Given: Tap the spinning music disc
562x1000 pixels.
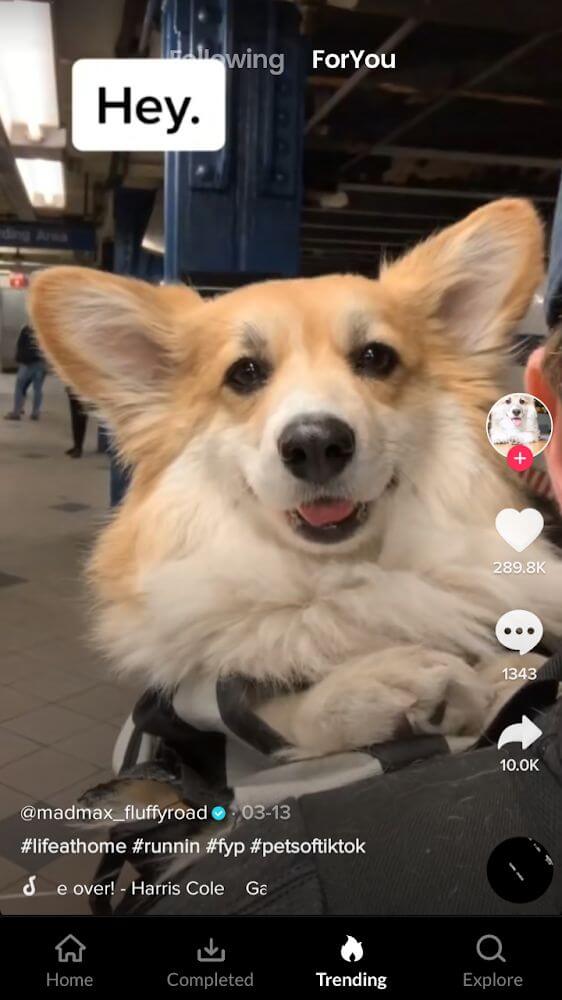Looking at the screenshot, I should (x=520, y=869).
